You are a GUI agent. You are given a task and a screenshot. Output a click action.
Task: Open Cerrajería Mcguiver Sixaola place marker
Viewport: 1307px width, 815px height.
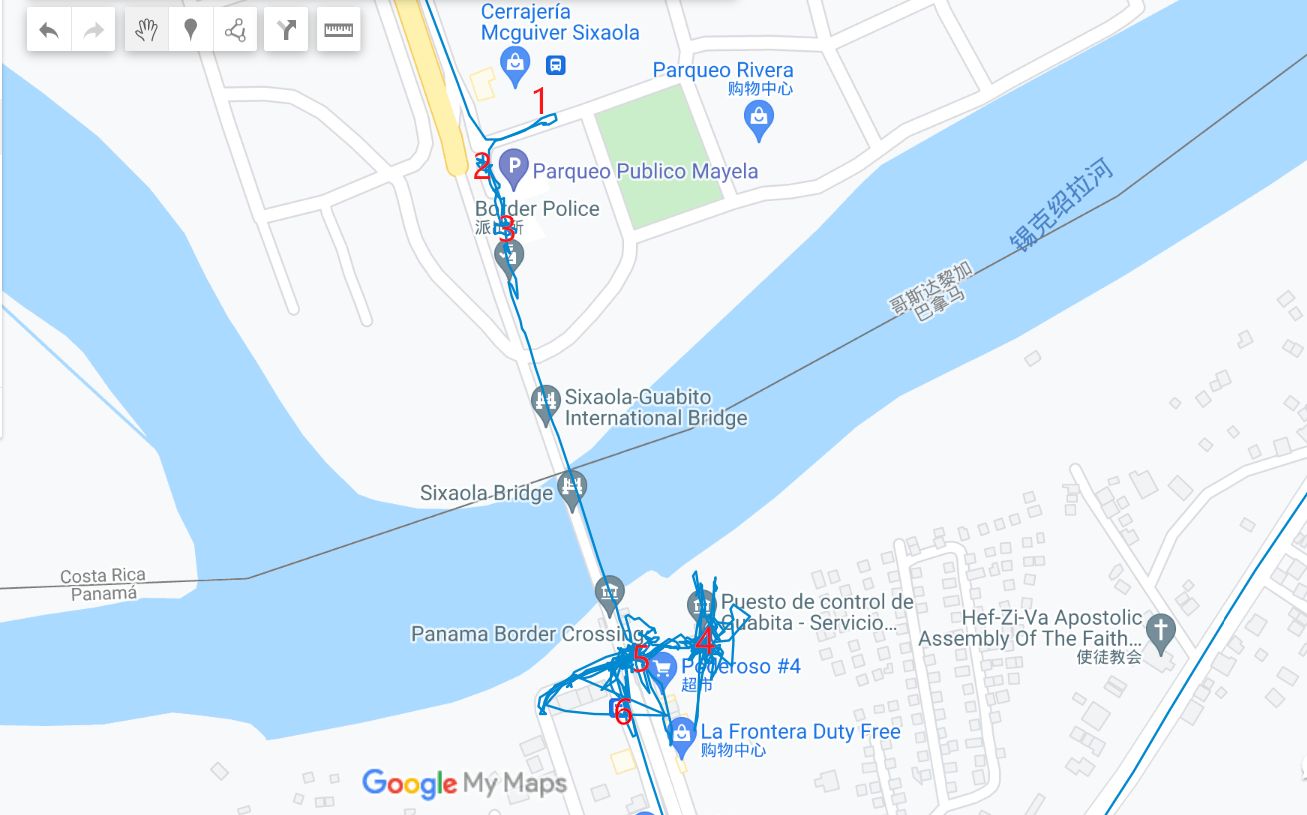pyautogui.click(x=516, y=65)
